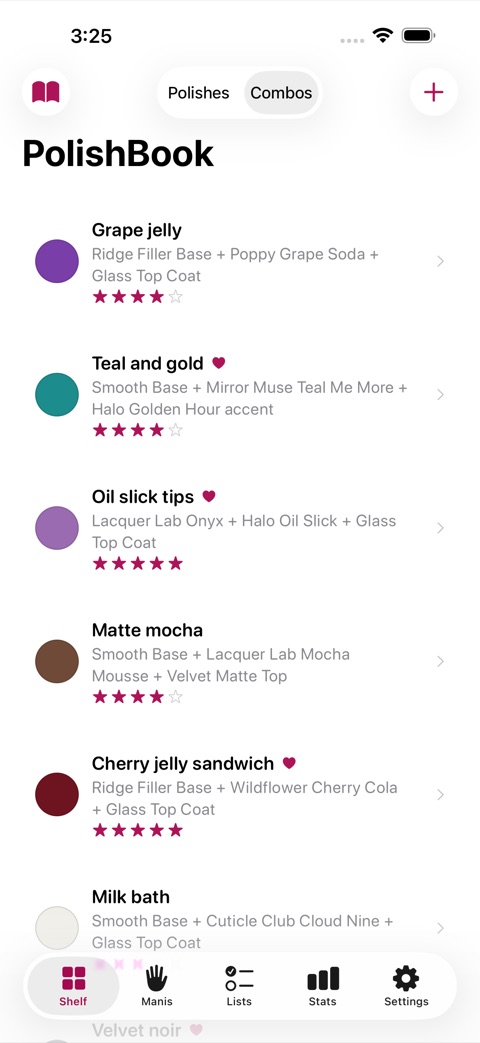Open the Teal and gold combo

coord(240,394)
